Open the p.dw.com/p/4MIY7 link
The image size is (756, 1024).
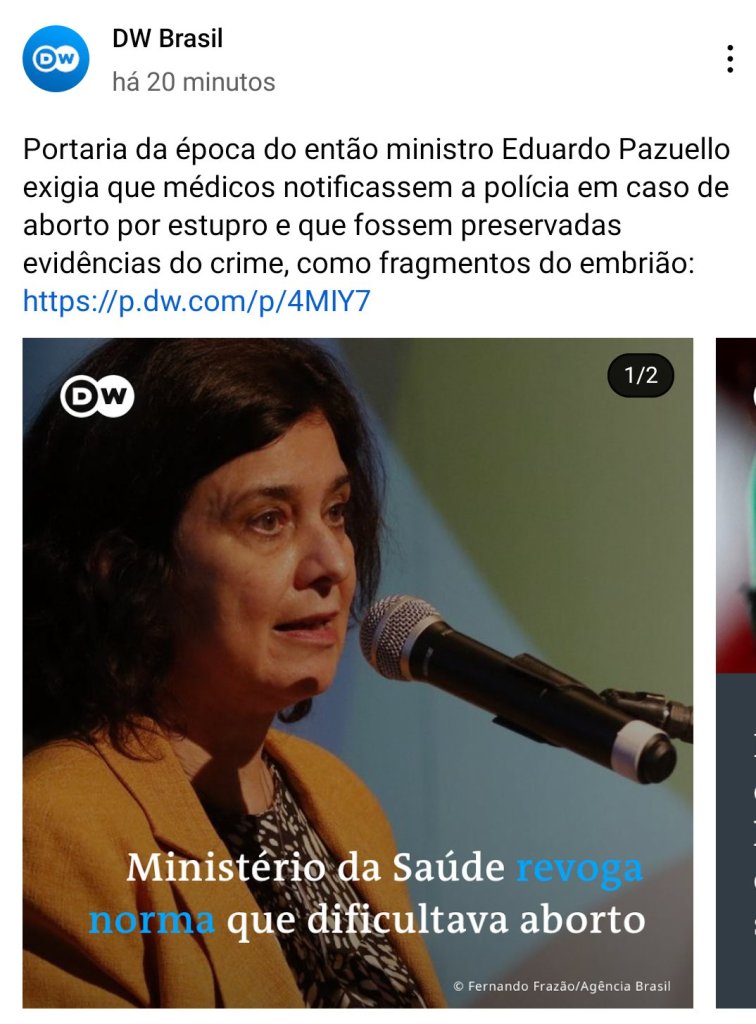196,301
